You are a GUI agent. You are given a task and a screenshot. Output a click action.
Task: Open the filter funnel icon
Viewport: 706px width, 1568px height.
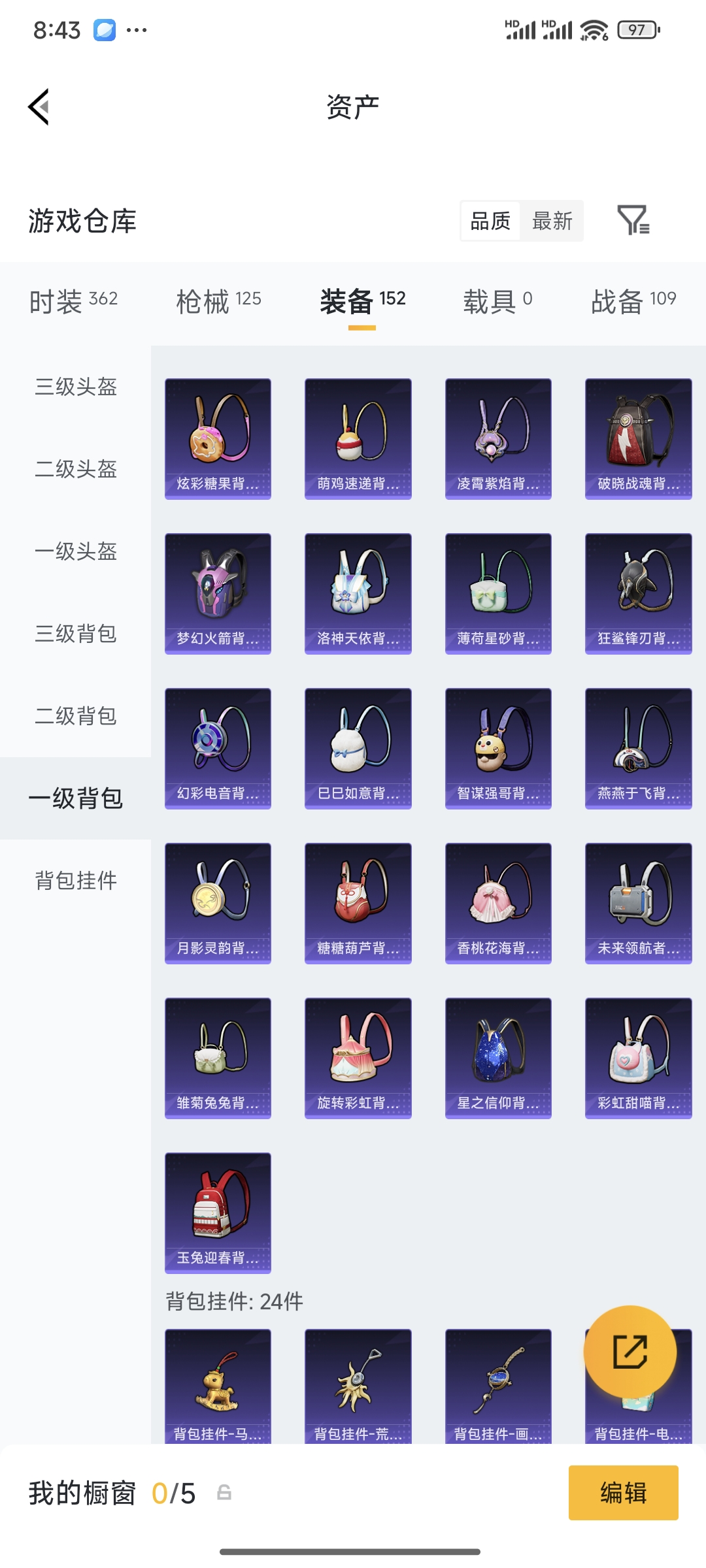634,221
